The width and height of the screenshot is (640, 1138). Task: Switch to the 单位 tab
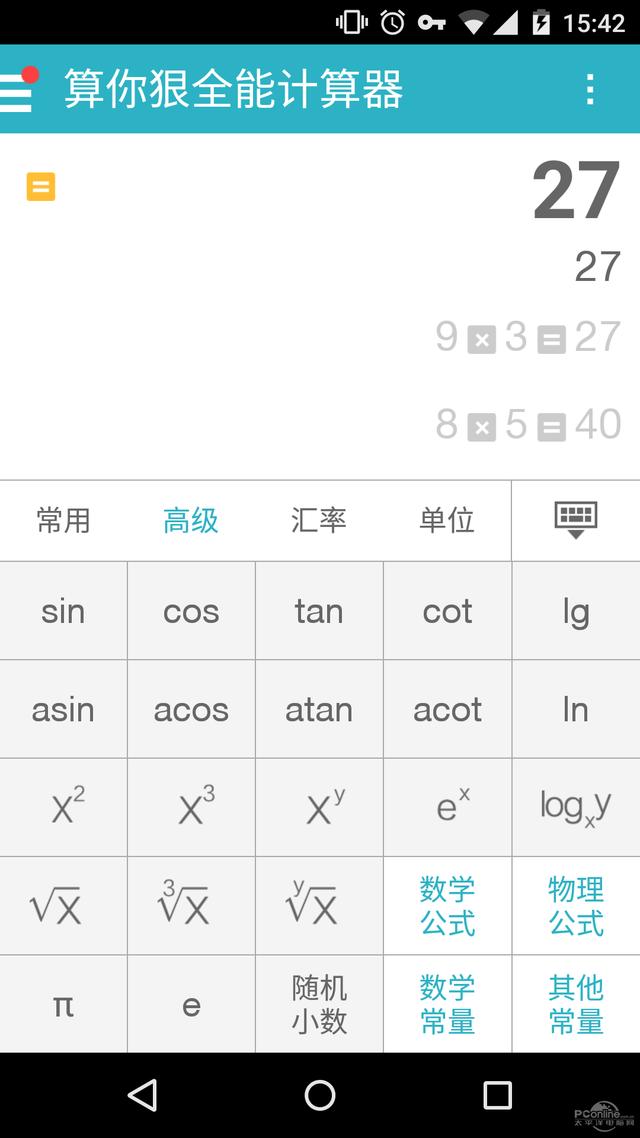click(447, 520)
